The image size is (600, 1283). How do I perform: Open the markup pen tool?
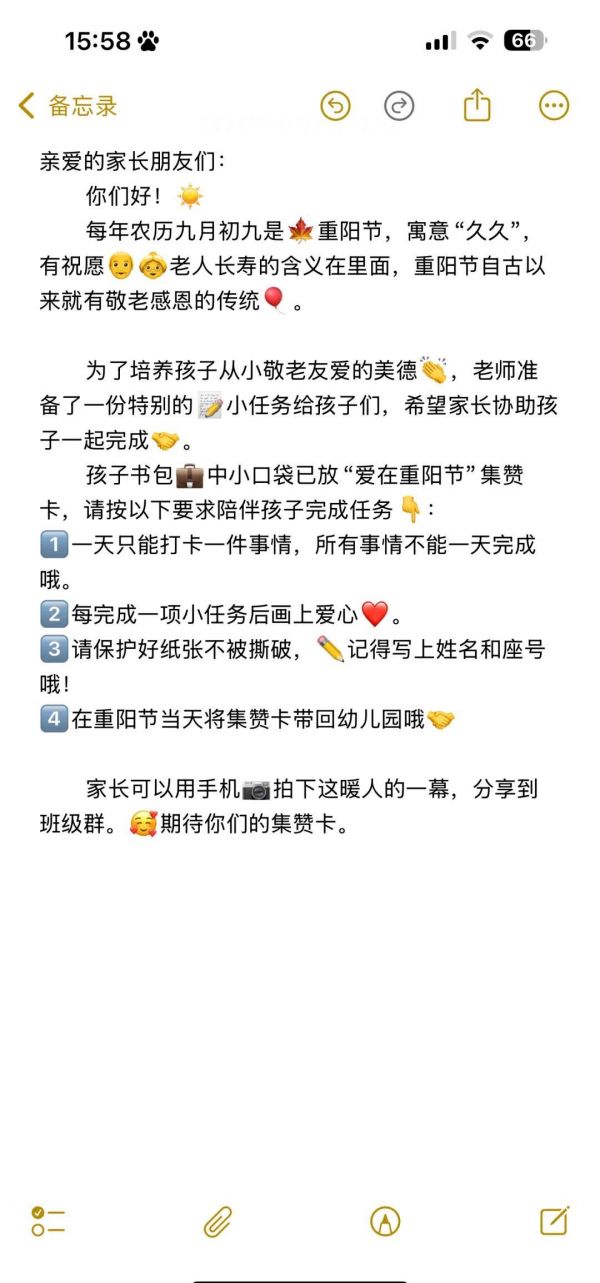385,1220
